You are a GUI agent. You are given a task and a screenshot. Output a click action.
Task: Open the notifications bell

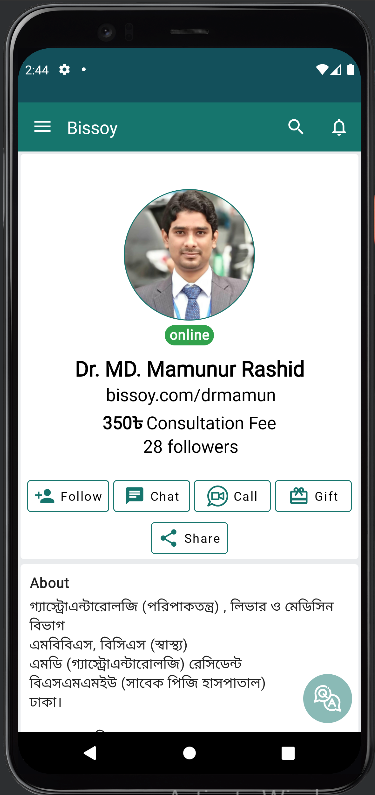[x=339, y=127]
